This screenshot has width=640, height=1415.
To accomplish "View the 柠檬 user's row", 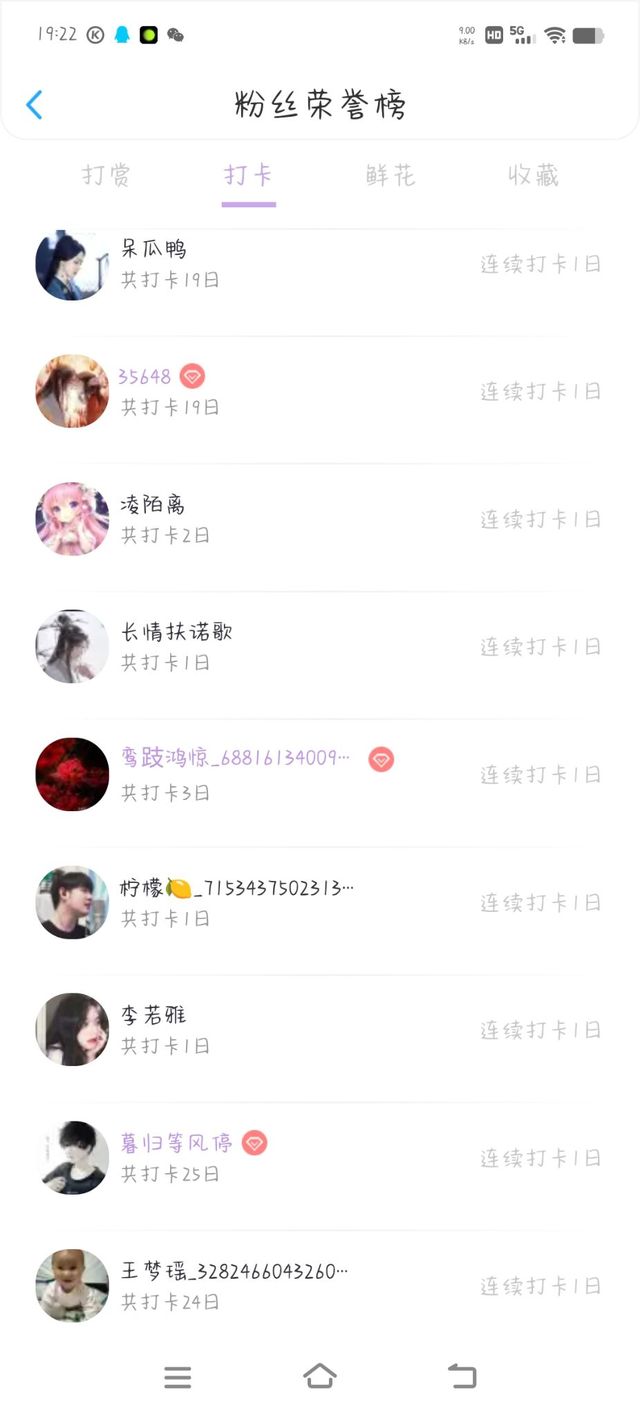I will click(x=320, y=902).
